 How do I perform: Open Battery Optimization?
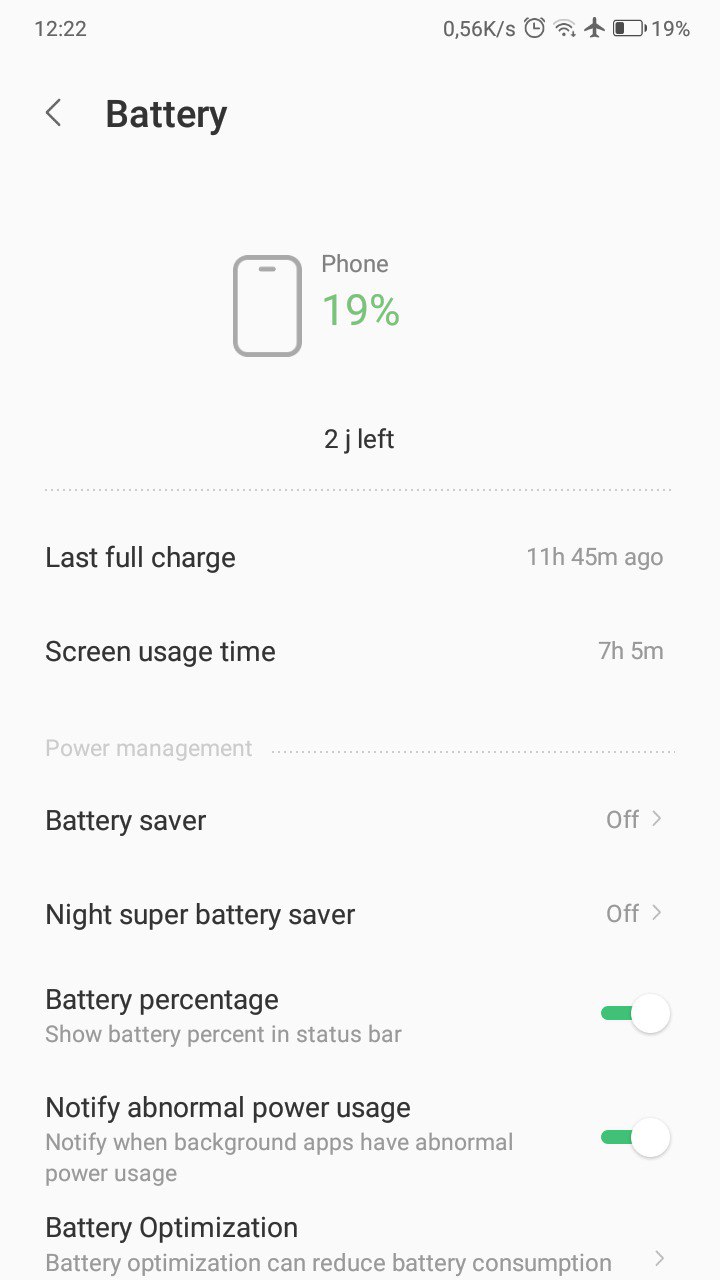(360, 1244)
